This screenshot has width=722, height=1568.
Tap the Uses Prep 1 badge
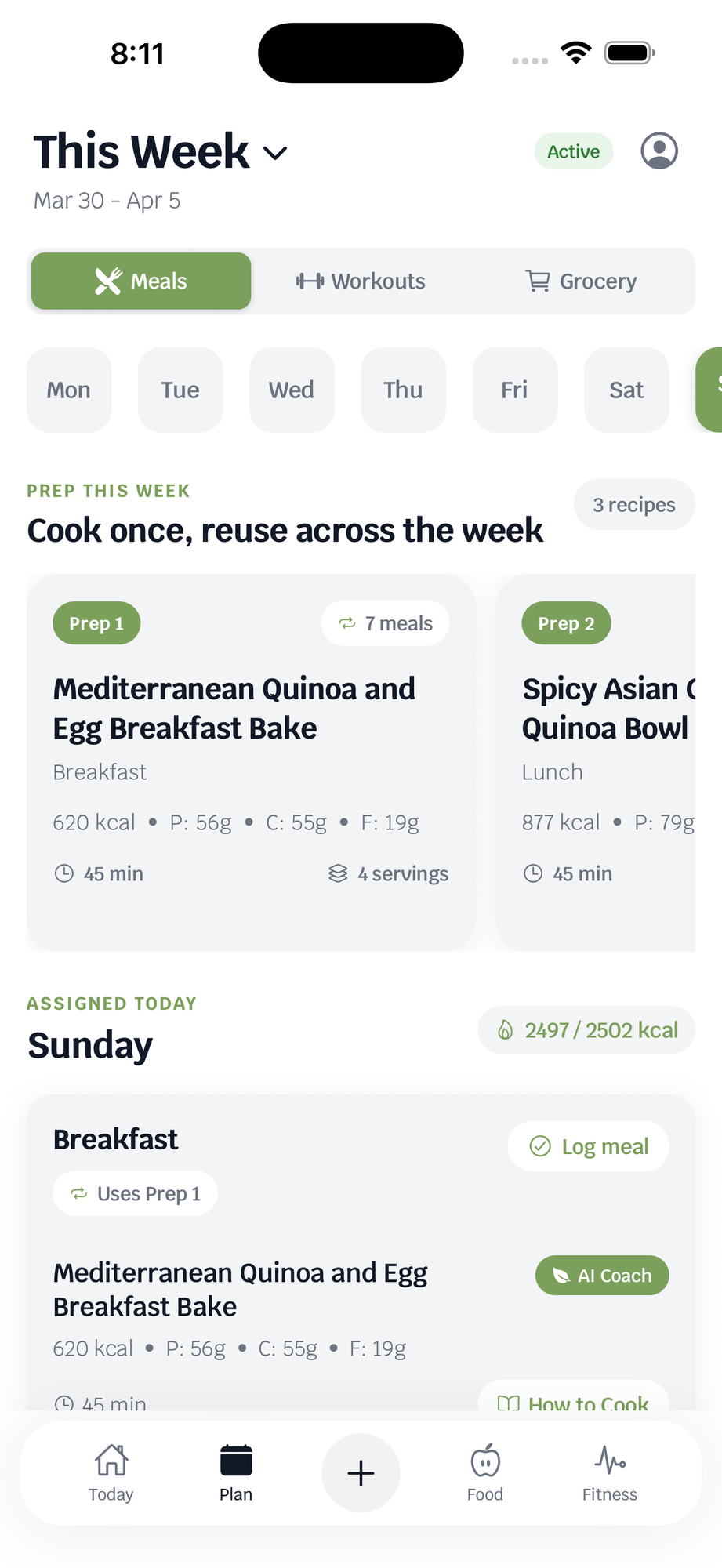tap(134, 1192)
